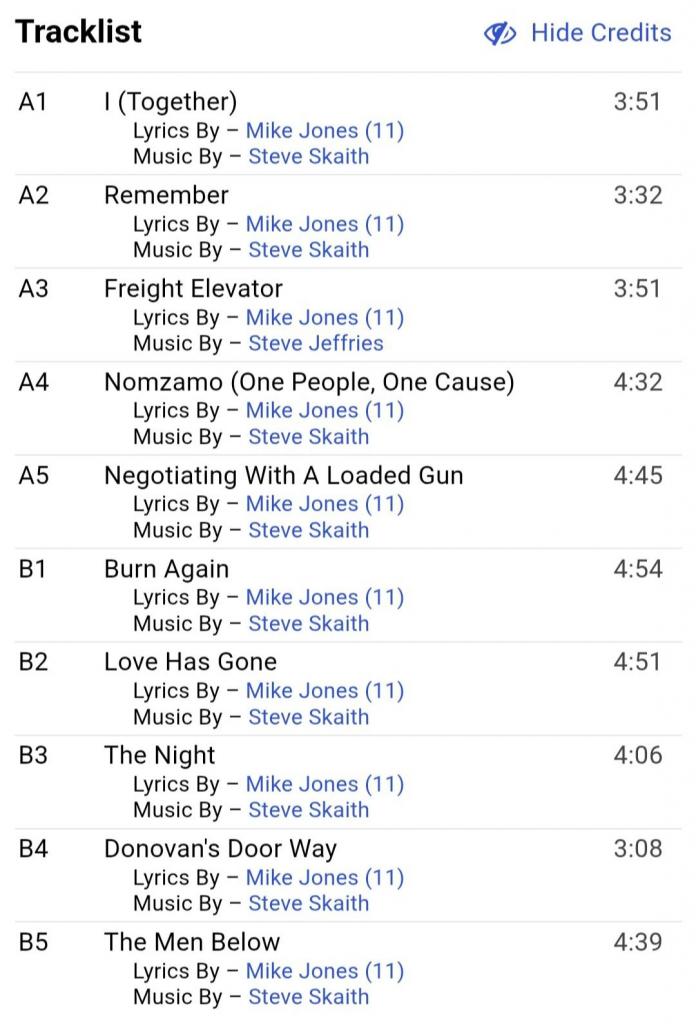The height and width of the screenshot is (1024, 696).
Task: Open Mike Jones (11) under Nomzamo
Action: tap(324, 410)
